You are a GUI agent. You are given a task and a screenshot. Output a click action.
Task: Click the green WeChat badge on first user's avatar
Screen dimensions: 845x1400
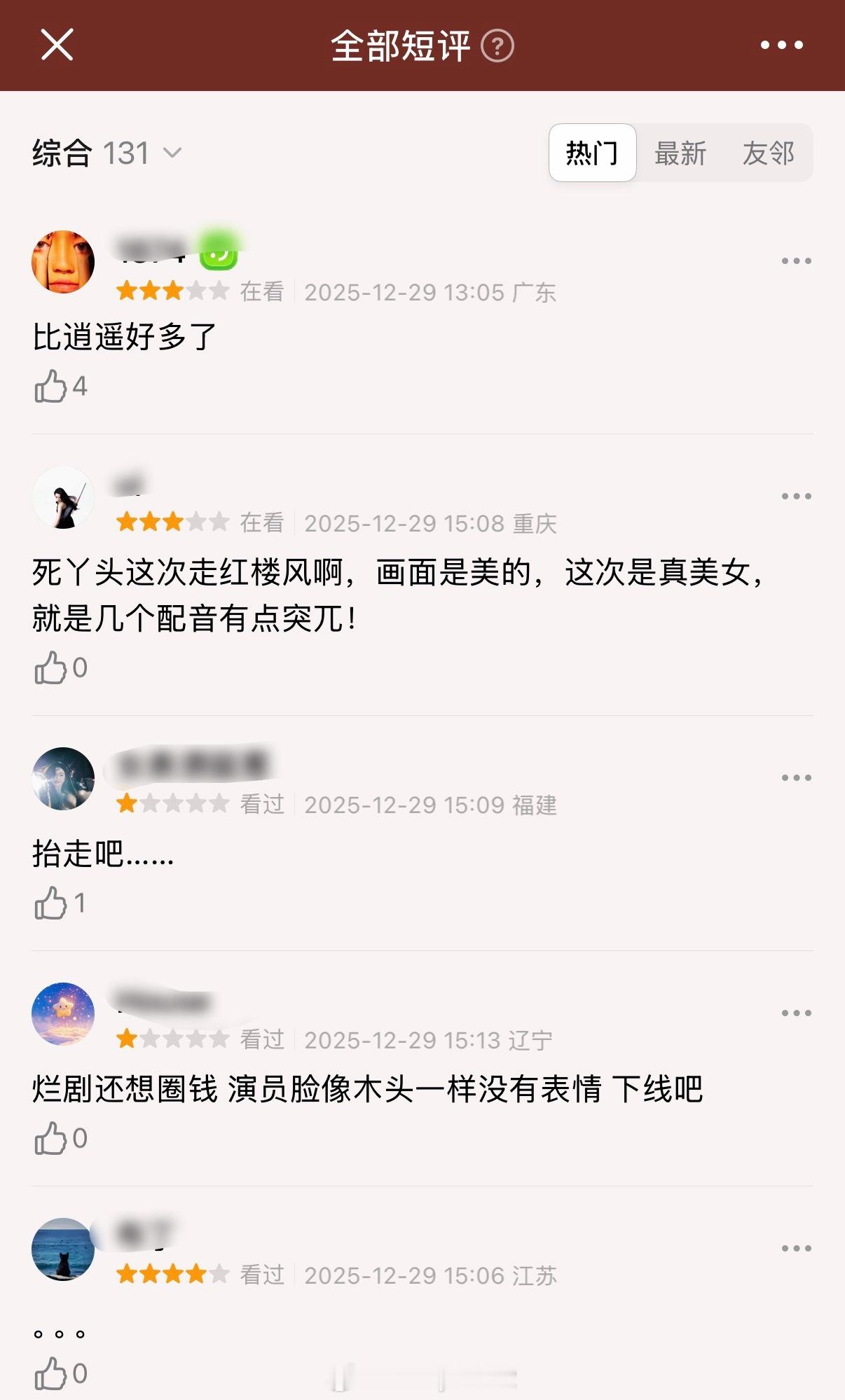217,258
